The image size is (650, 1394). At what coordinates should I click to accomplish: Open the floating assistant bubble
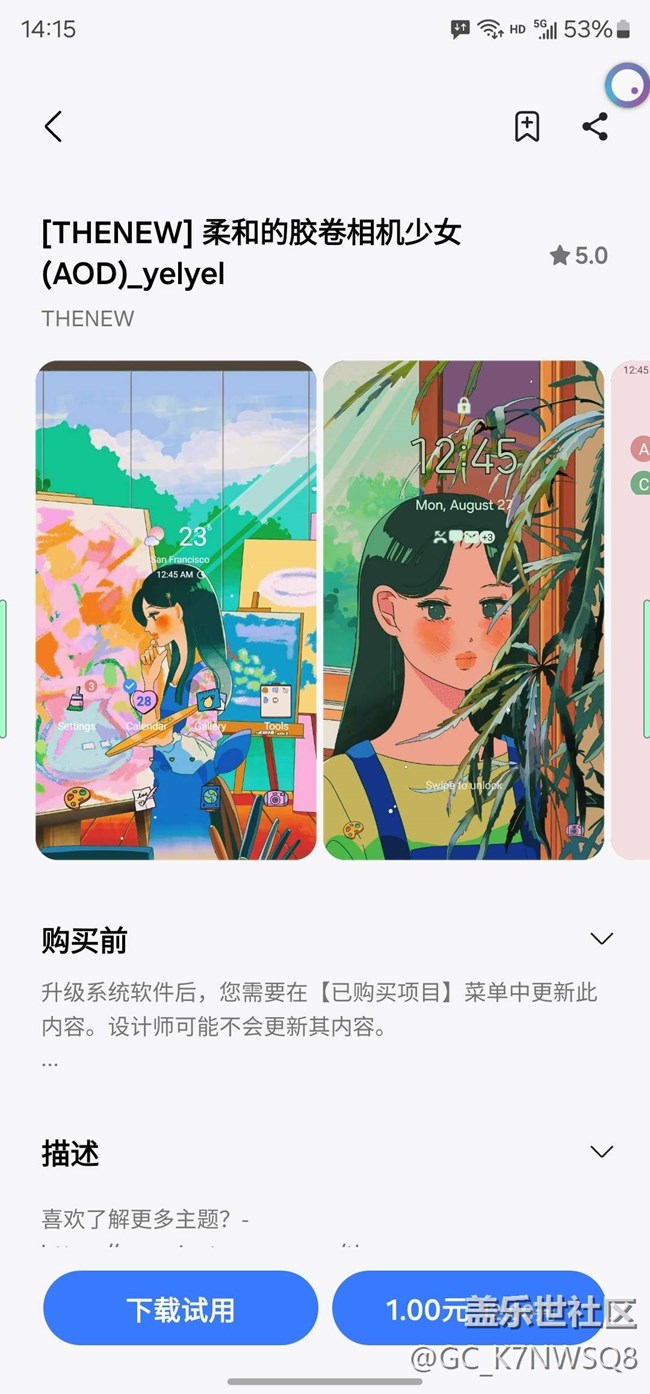tap(626, 86)
